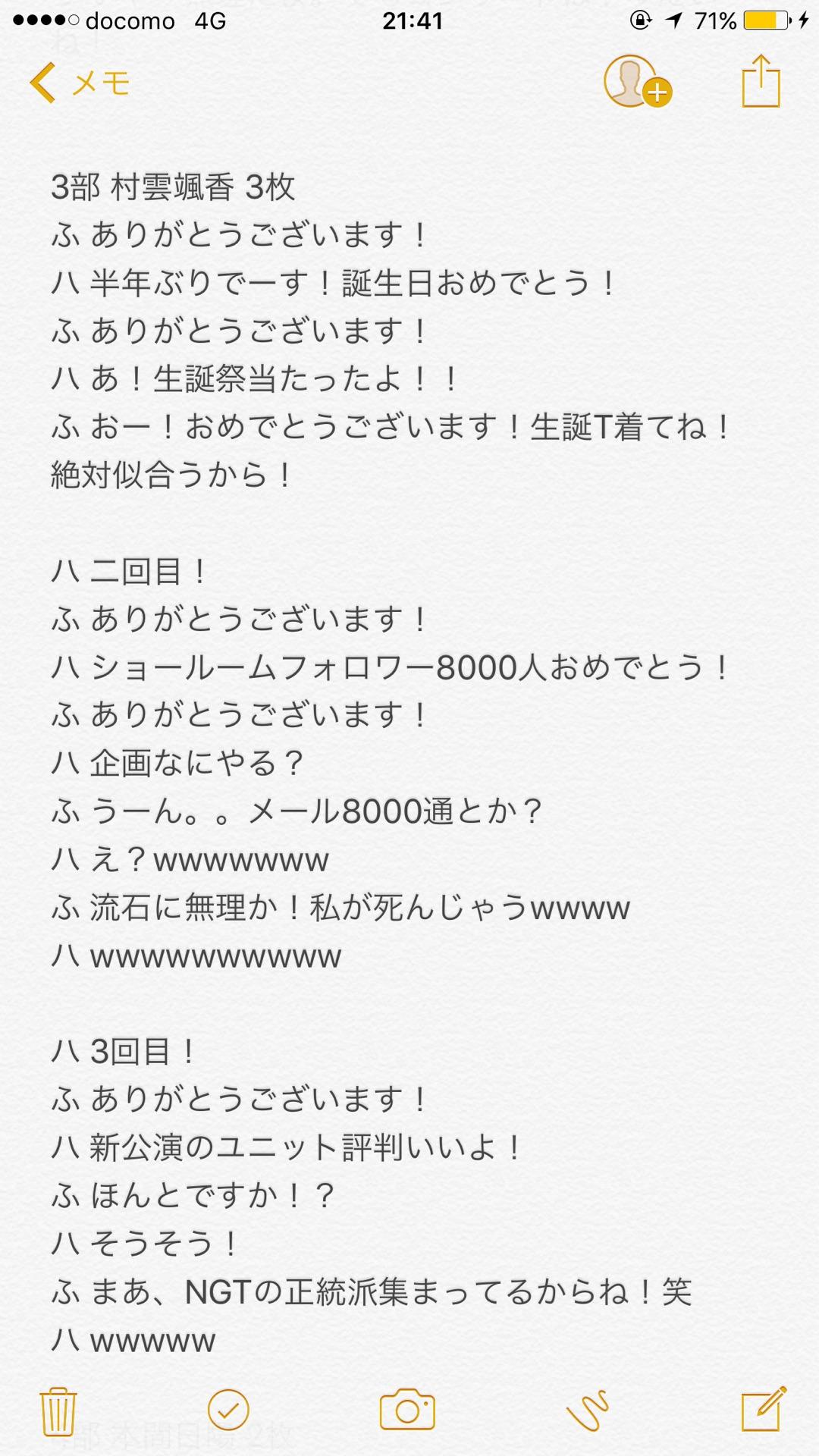This screenshot has width=819, height=1456.
Task: Start a sketch with the drawing icon
Action: (588, 1410)
